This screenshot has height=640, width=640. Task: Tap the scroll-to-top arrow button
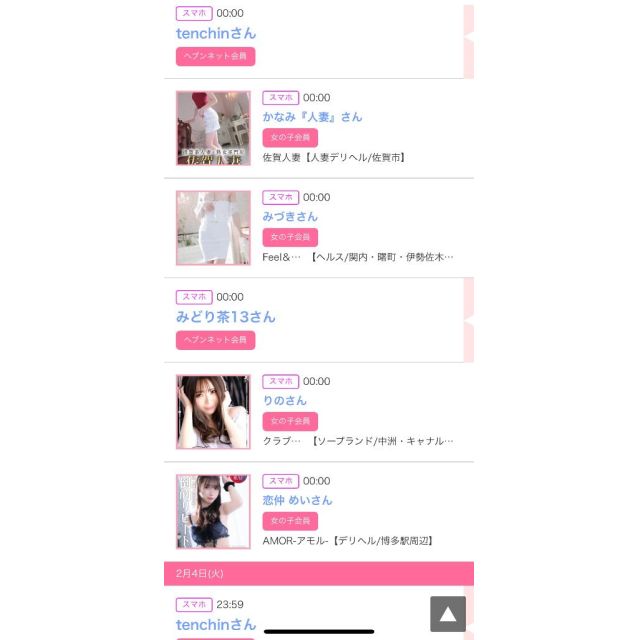coord(448,614)
